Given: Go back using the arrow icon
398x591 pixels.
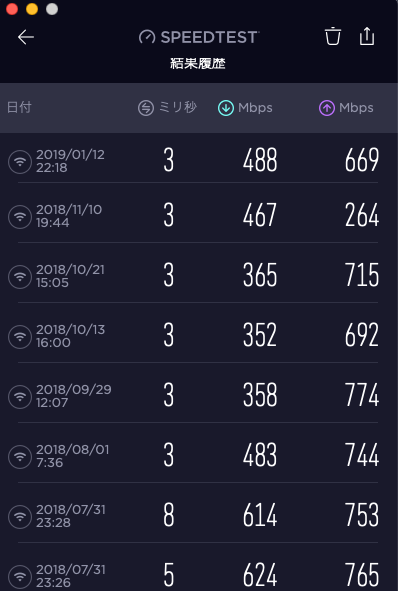Looking at the screenshot, I should pyautogui.click(x=26, y=37).
